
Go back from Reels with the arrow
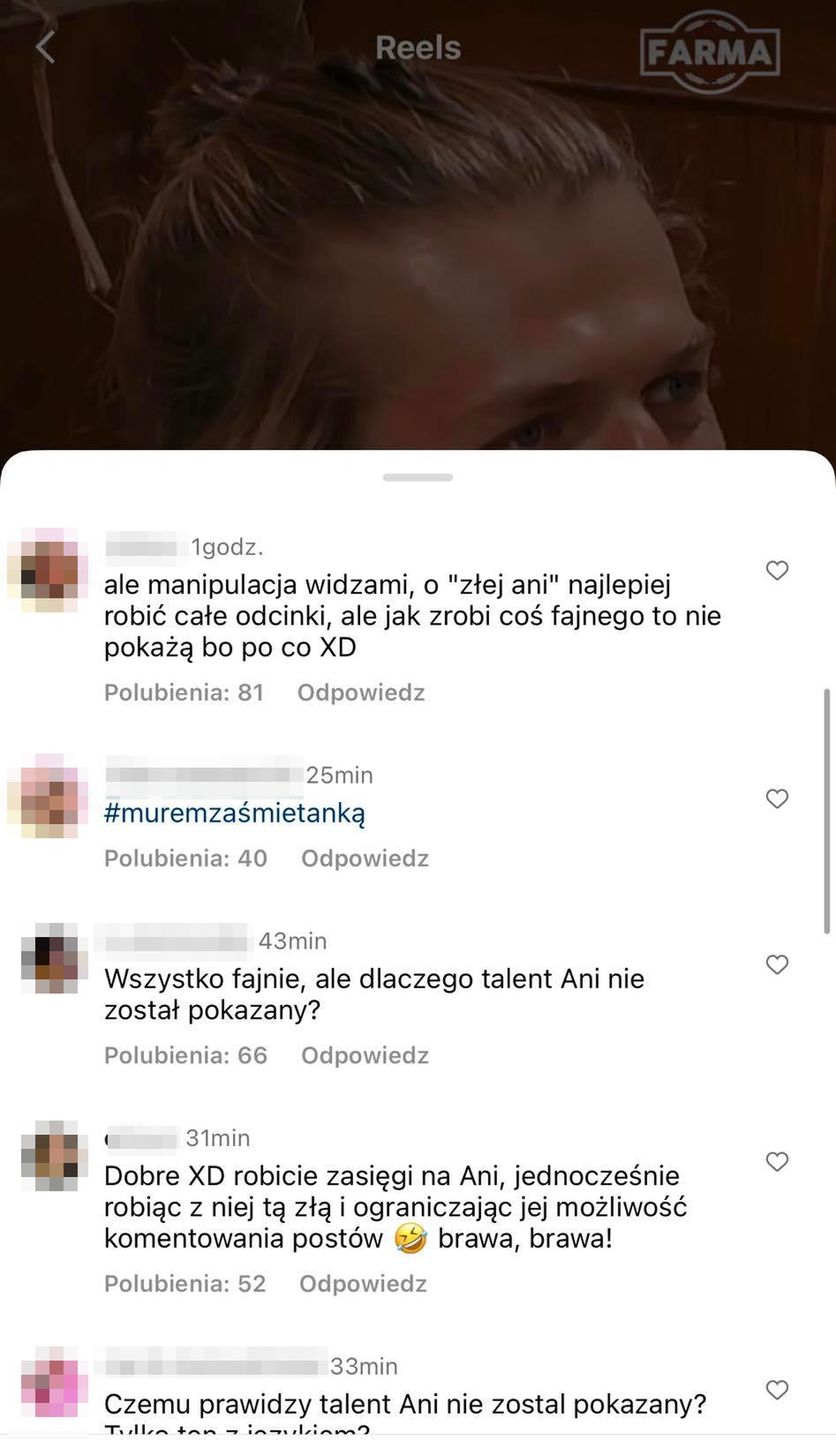(x=46, y=46)
